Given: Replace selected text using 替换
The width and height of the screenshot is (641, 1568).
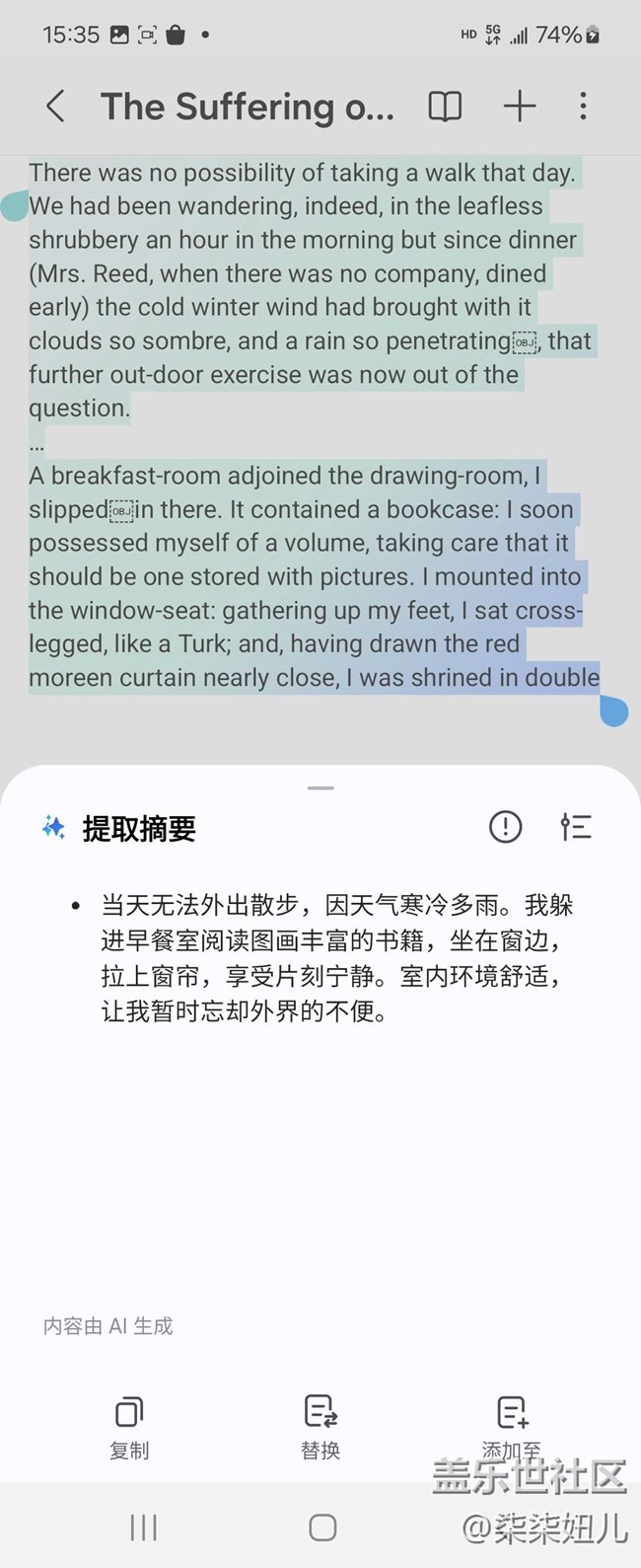Looking at the screenshot, I should [320, 1426].
